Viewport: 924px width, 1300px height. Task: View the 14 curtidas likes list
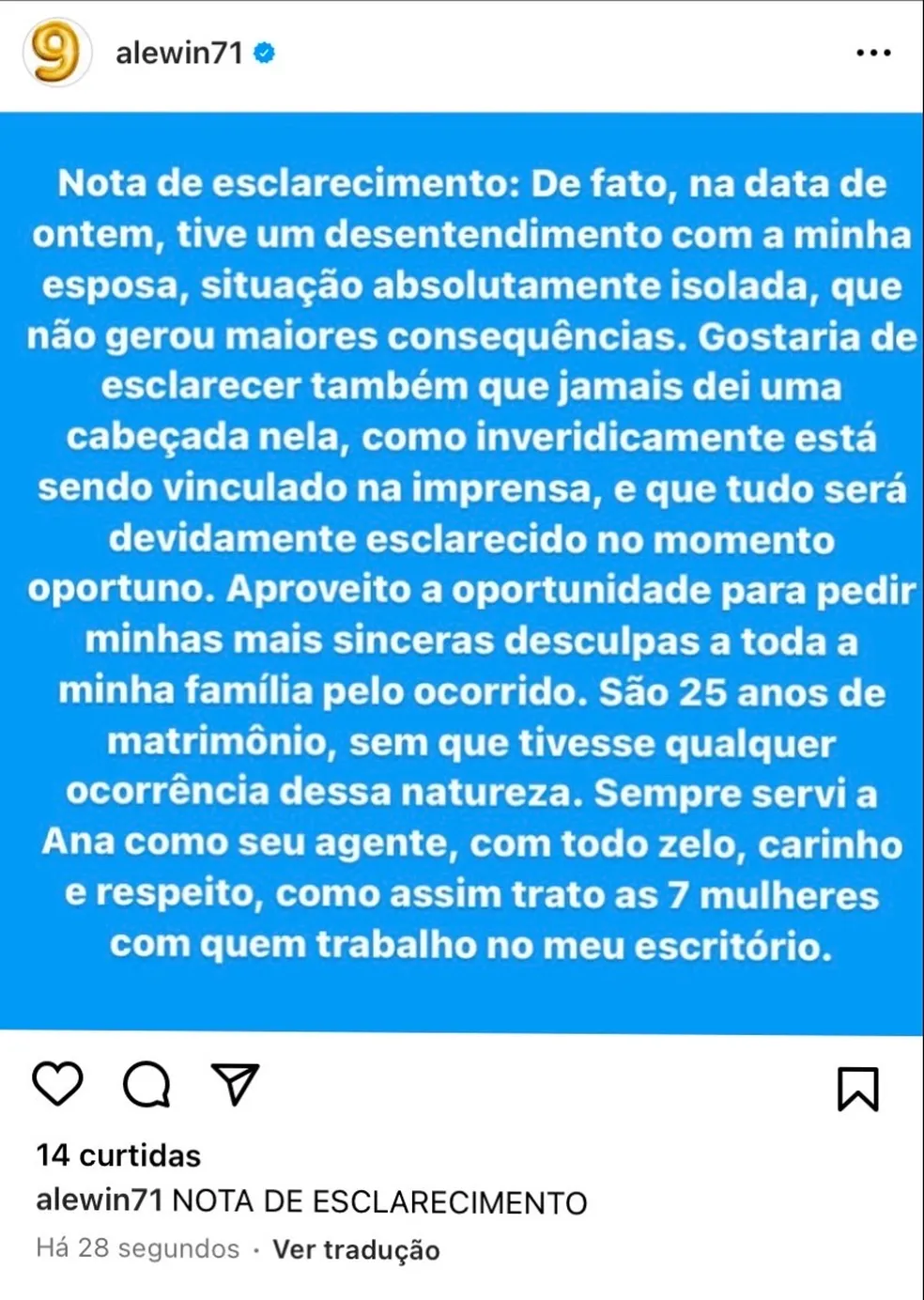[118, 1155]
